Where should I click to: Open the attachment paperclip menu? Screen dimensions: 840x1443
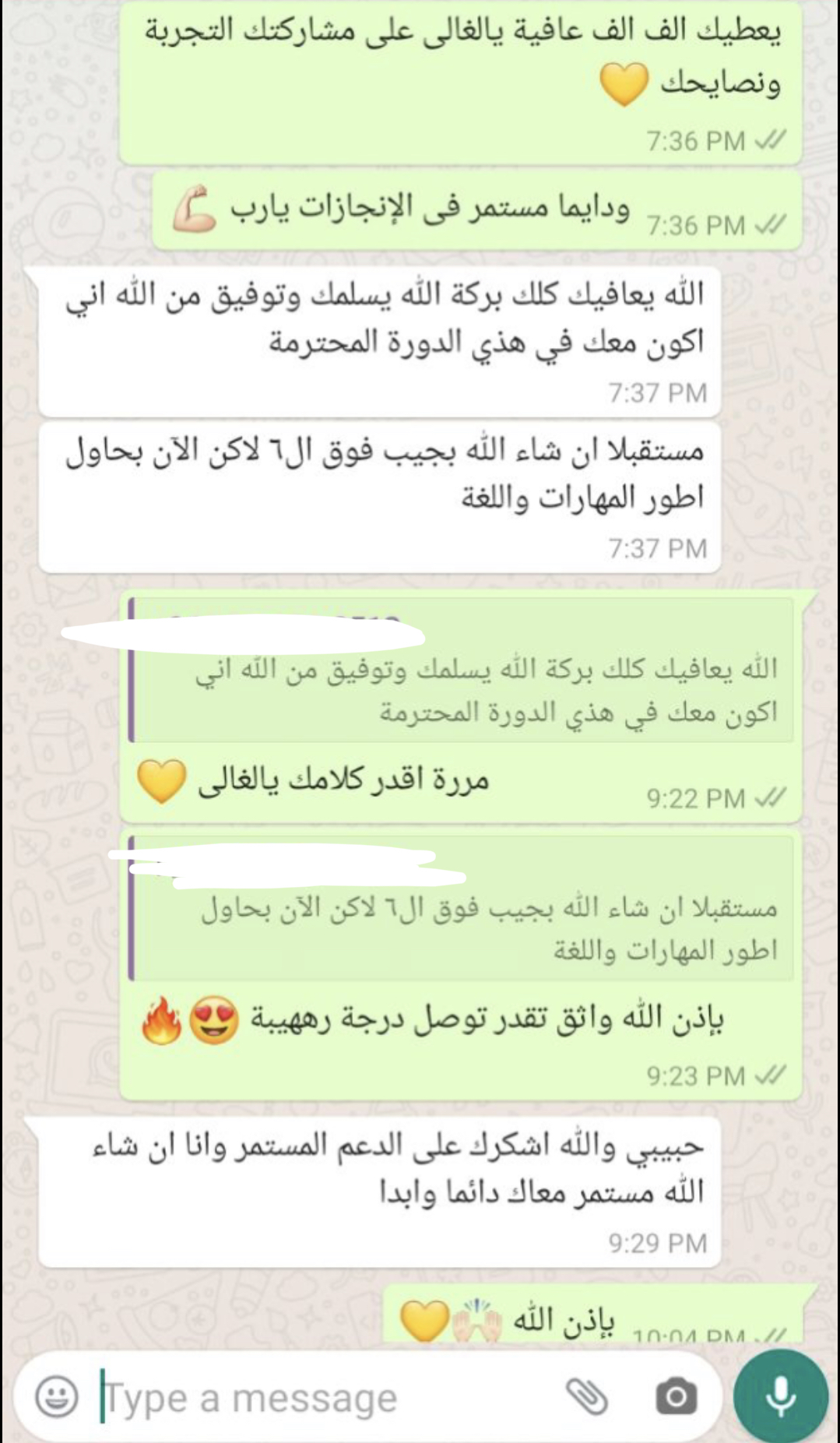coord(587,1396)
